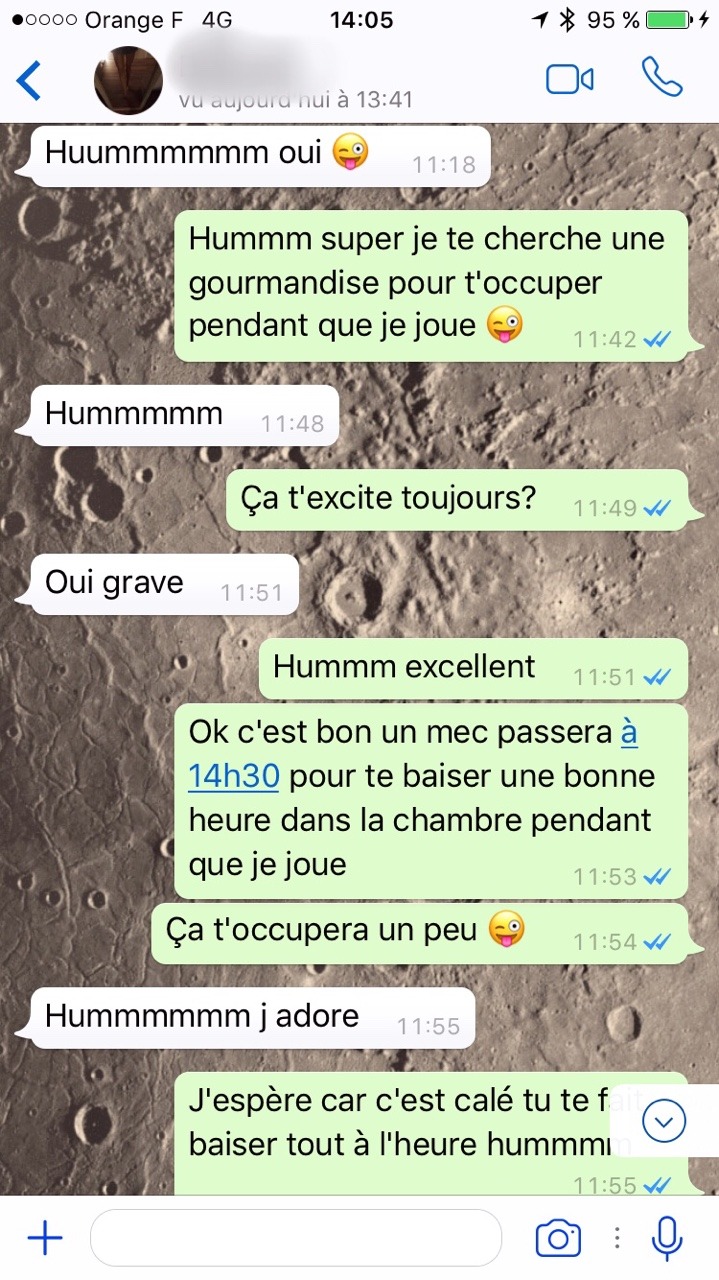
Task: Tap the 14h30 time link
Action: pos(233,775)
